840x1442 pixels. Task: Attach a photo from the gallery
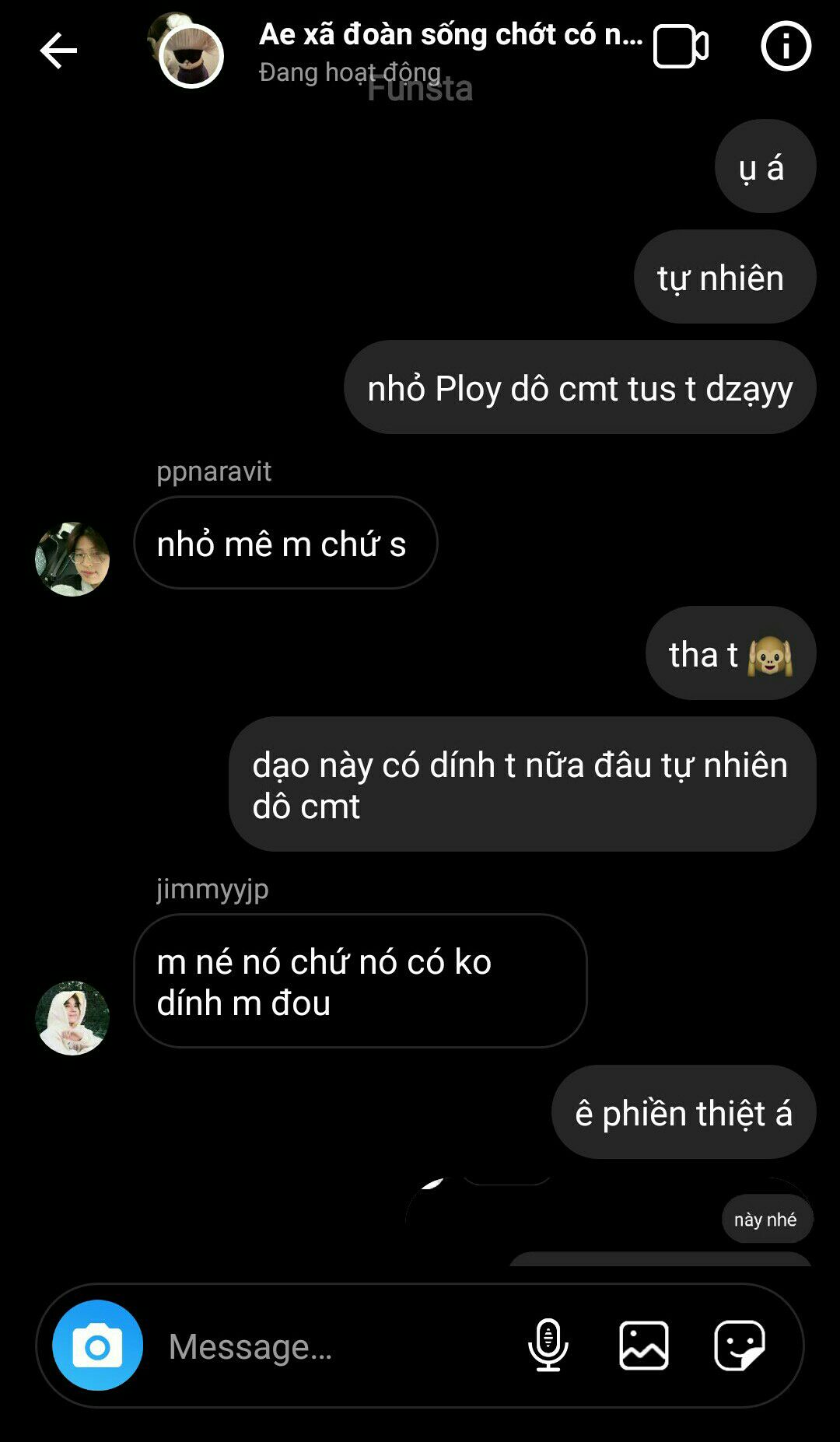[644, 1345]
